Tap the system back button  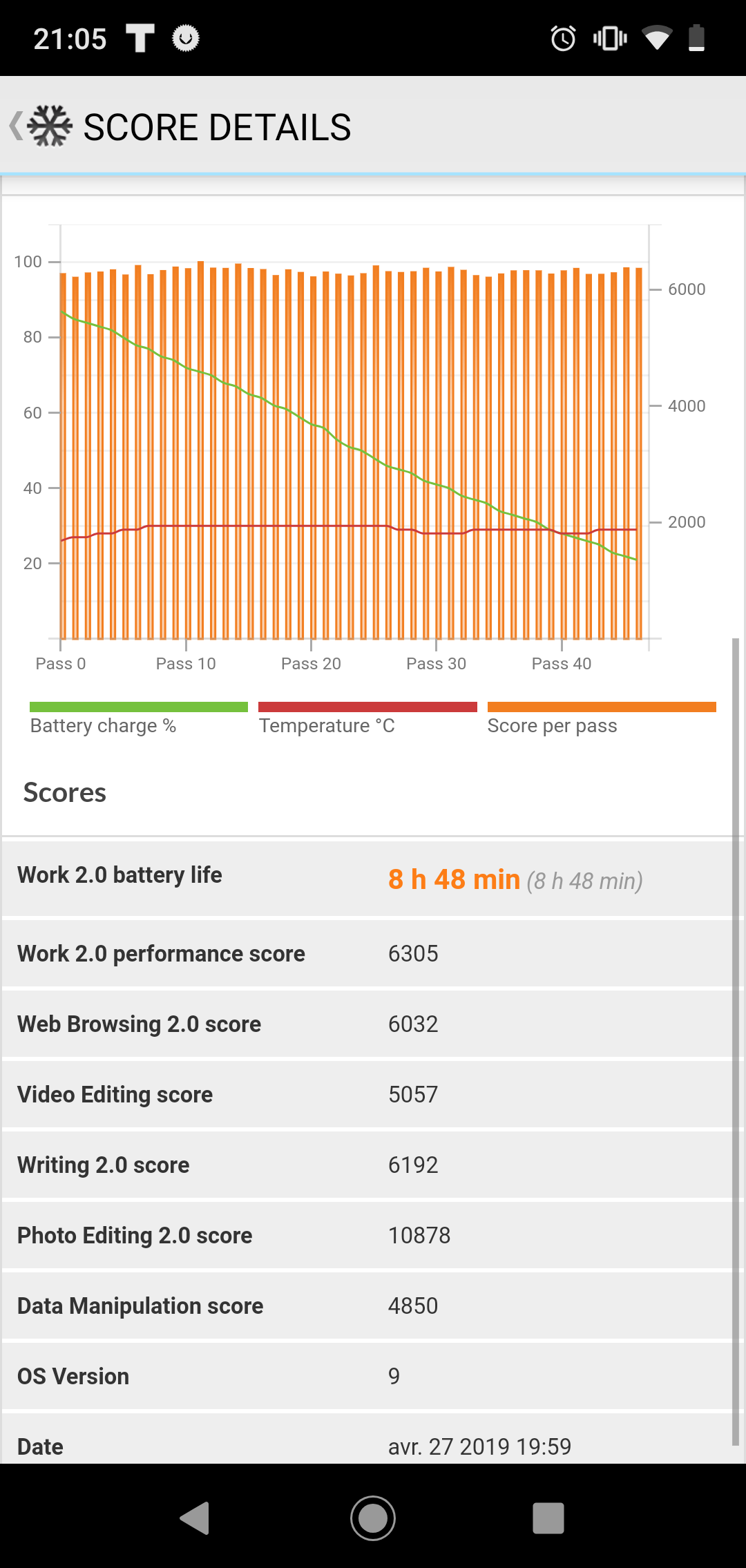tap(195, 1518)
